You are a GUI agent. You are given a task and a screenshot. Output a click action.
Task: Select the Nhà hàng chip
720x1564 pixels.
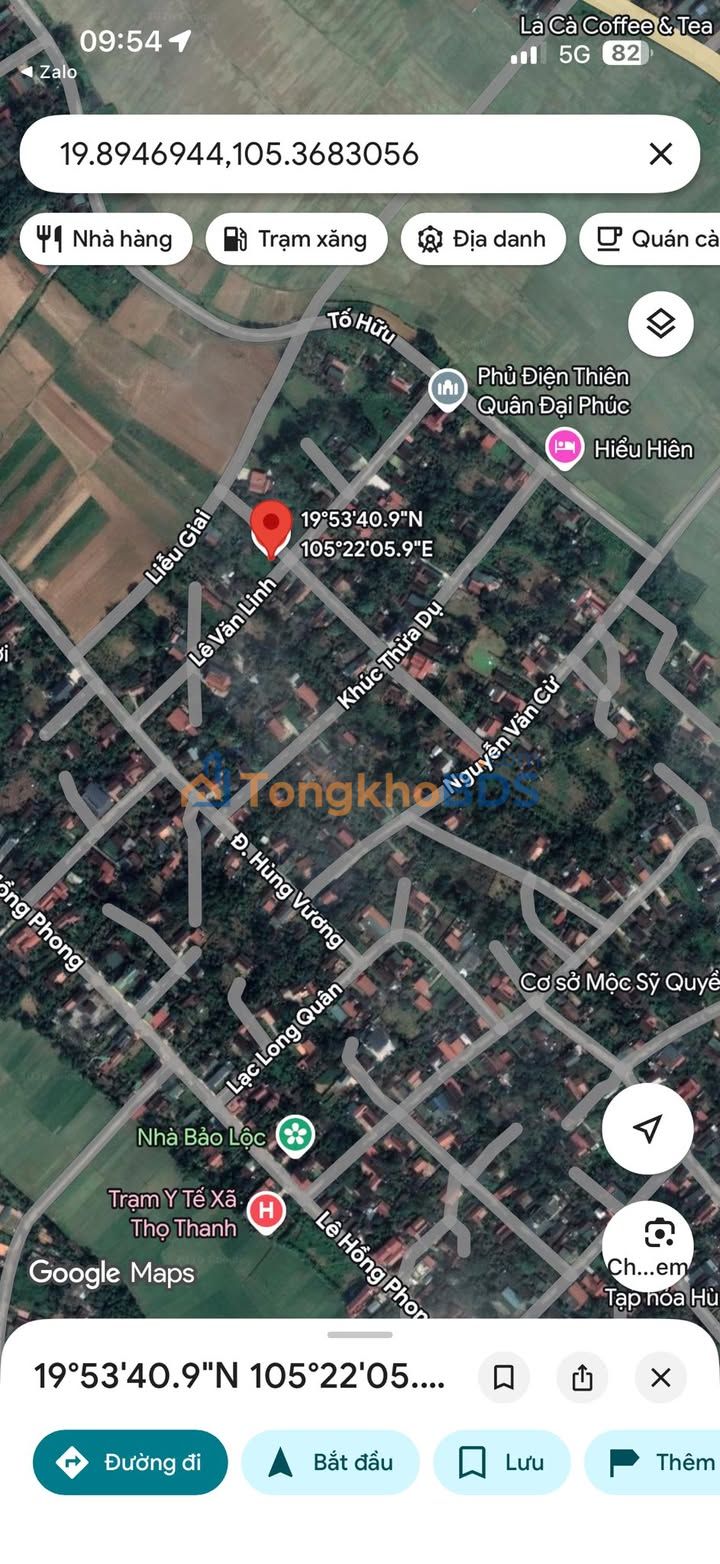click(x=105, y=239)
